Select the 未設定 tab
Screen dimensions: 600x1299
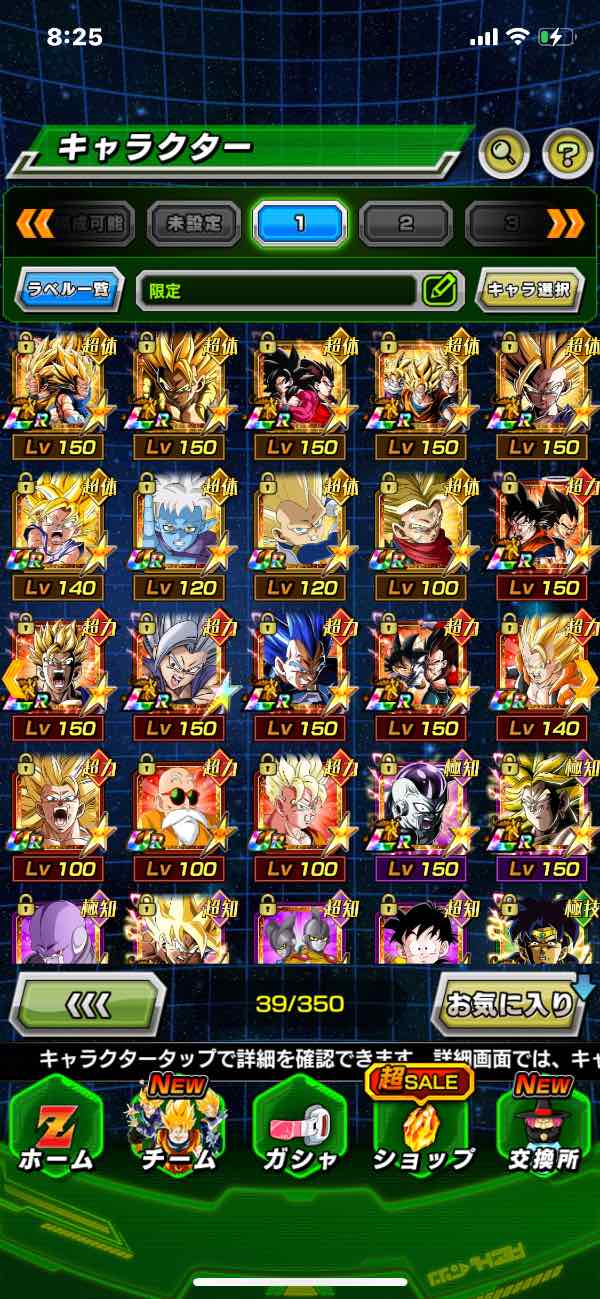pos(194,224)
